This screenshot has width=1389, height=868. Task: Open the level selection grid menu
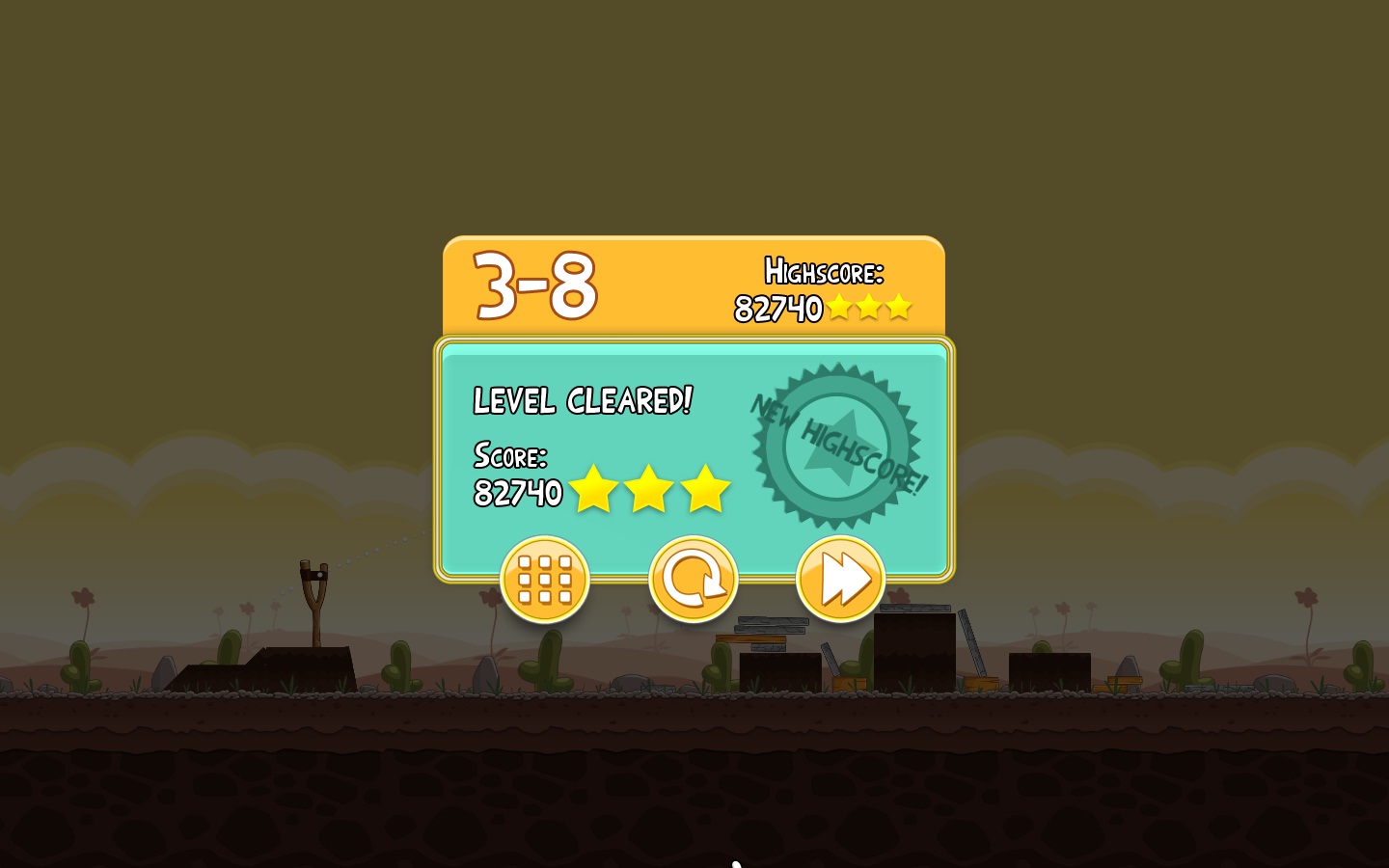[545, 580]
